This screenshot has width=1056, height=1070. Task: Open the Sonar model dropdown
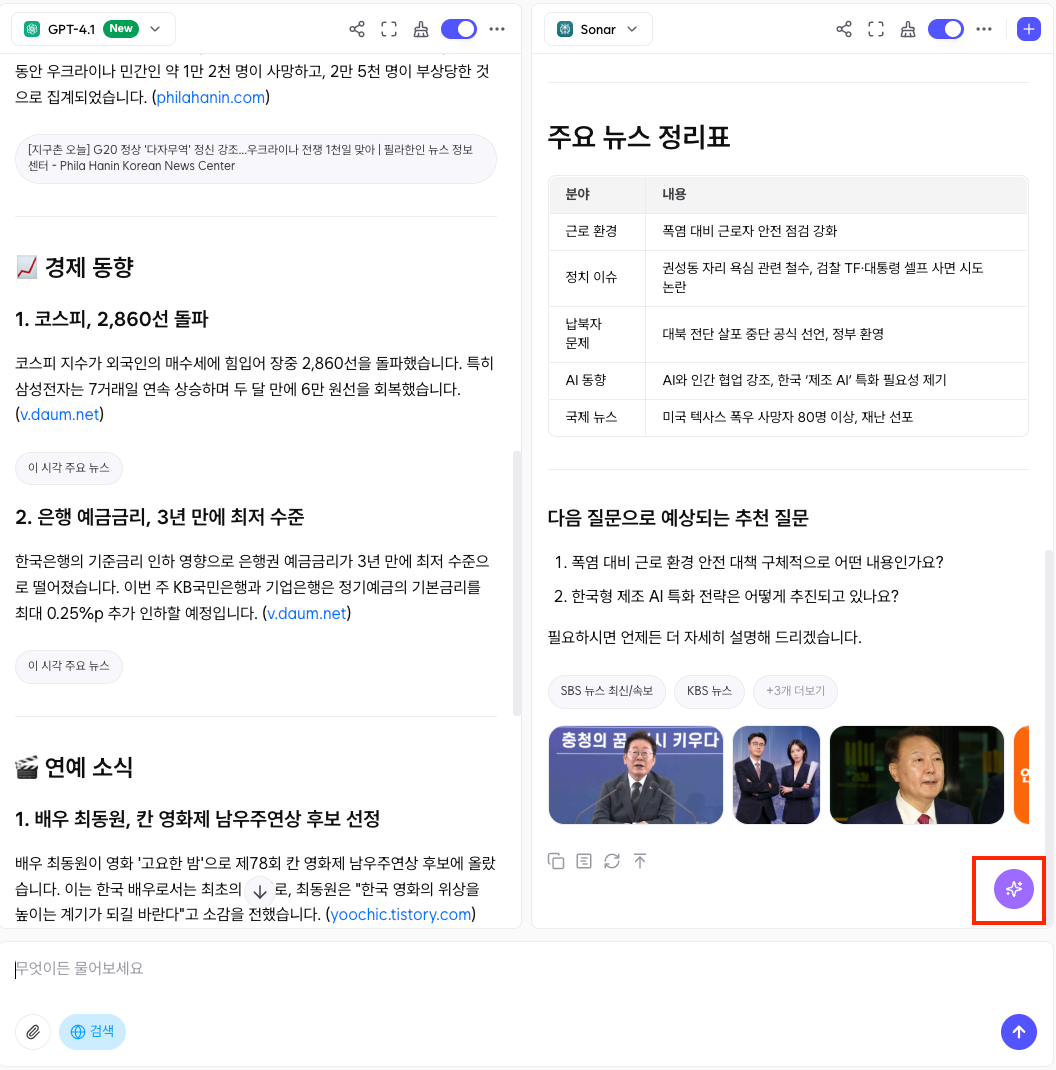598,29
